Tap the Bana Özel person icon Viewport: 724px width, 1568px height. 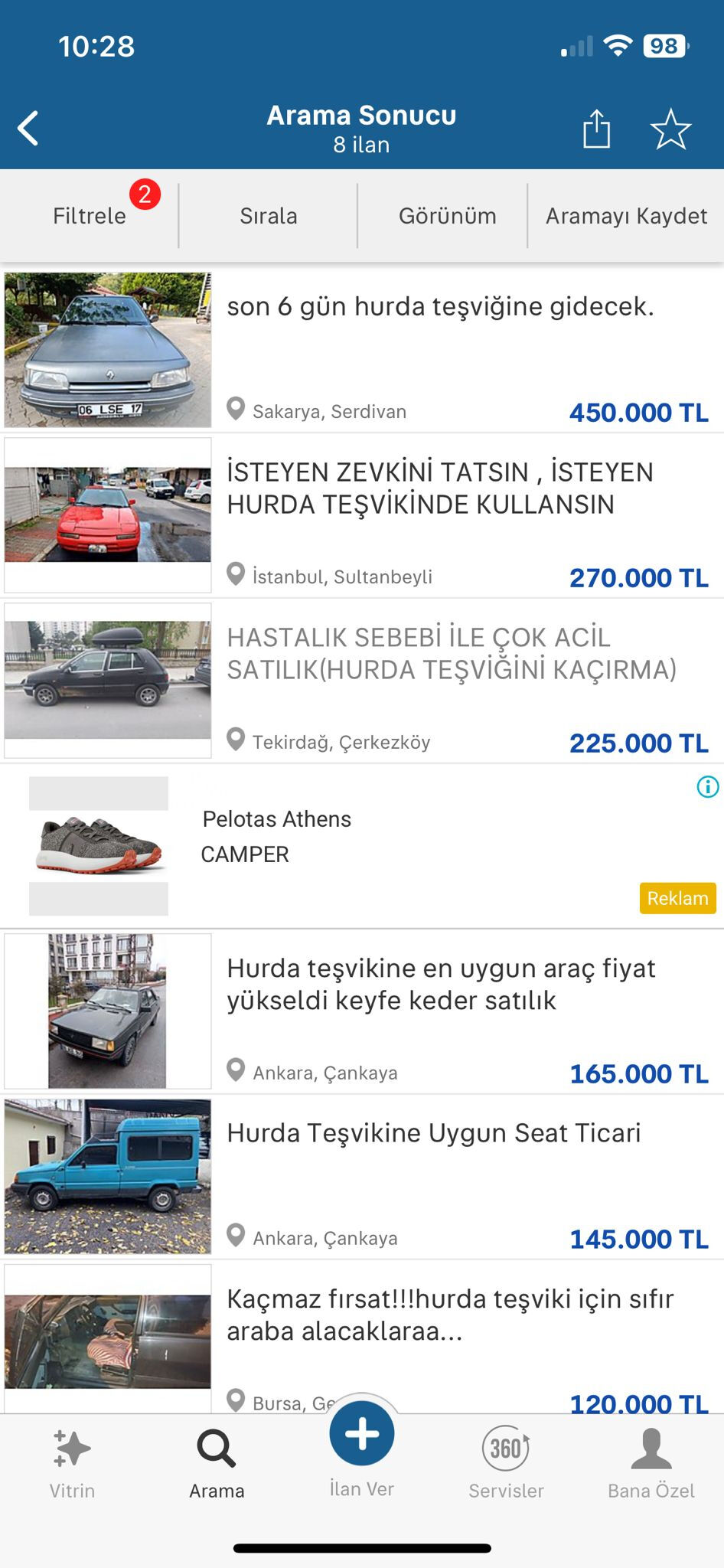651,1447
